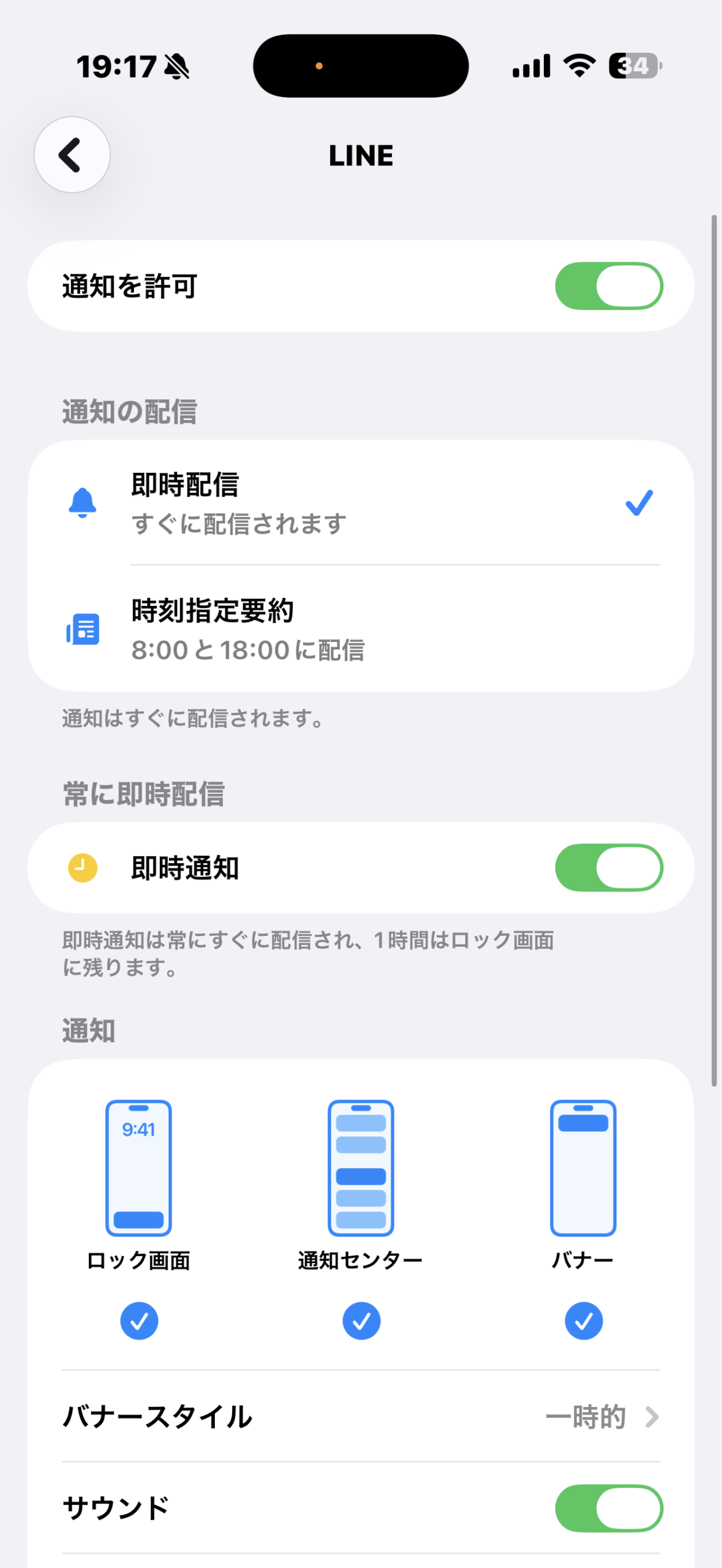Uncheck 通知センター notification checkbox
This screenshot has width=722, height=1568.
point(361,1320)
